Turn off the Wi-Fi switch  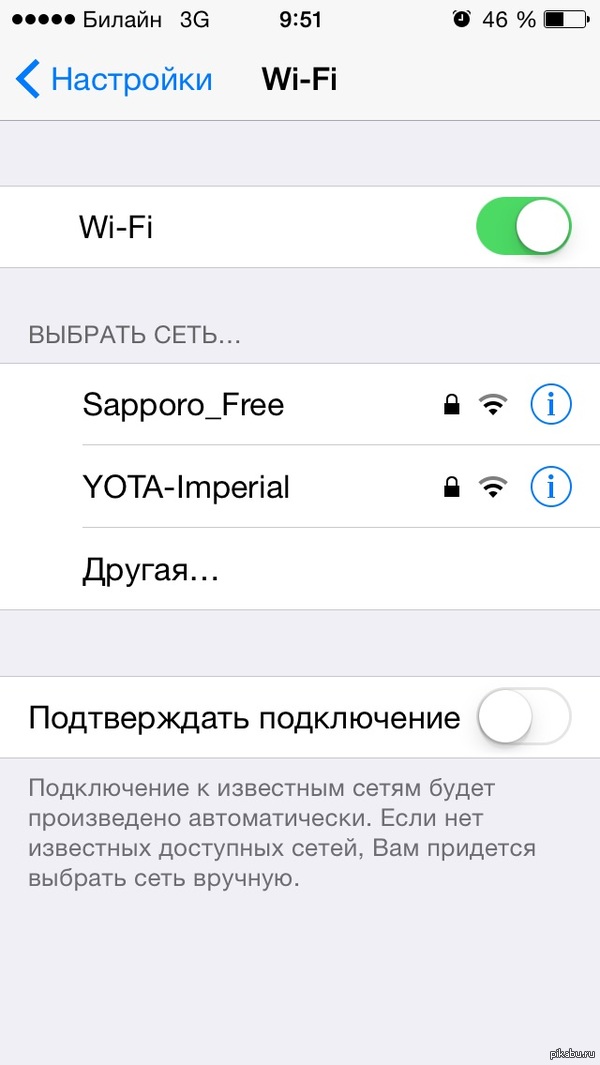[x=523, y=227]
